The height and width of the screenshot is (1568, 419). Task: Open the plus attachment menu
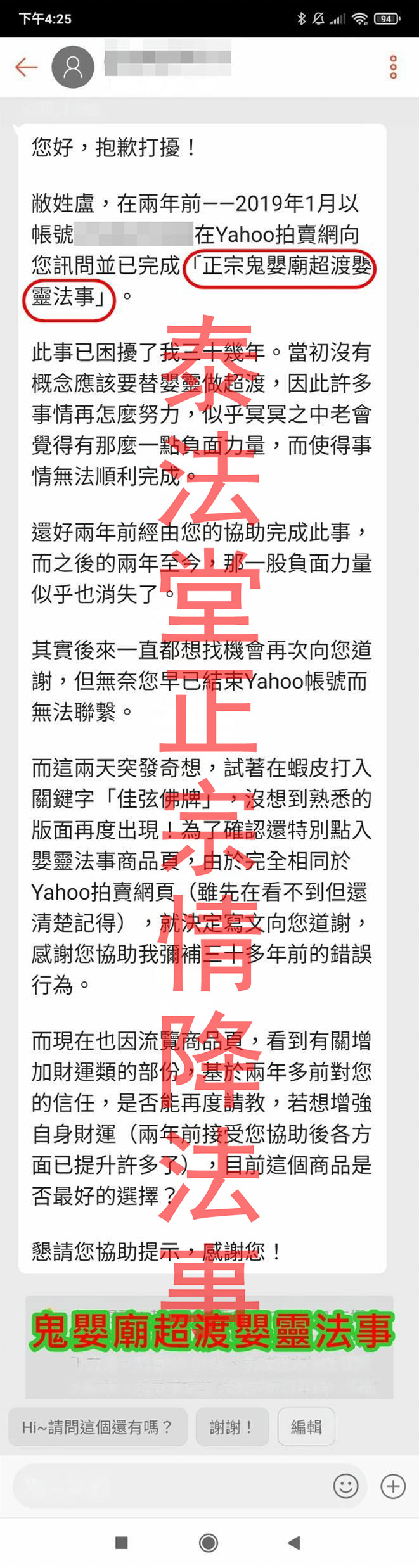tap(392, 1485)
